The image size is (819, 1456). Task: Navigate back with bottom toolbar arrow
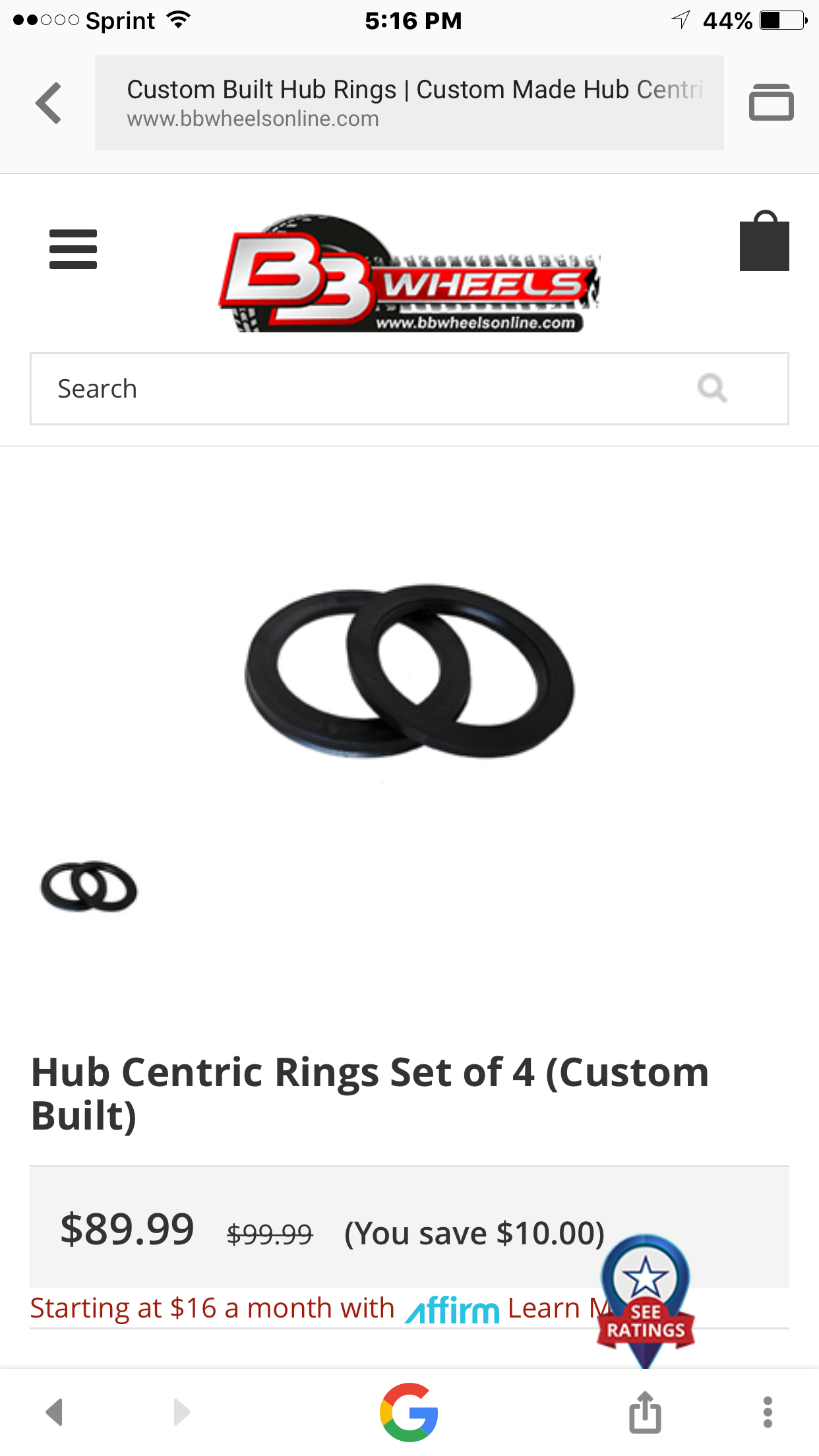click(x=55, y=1412)
